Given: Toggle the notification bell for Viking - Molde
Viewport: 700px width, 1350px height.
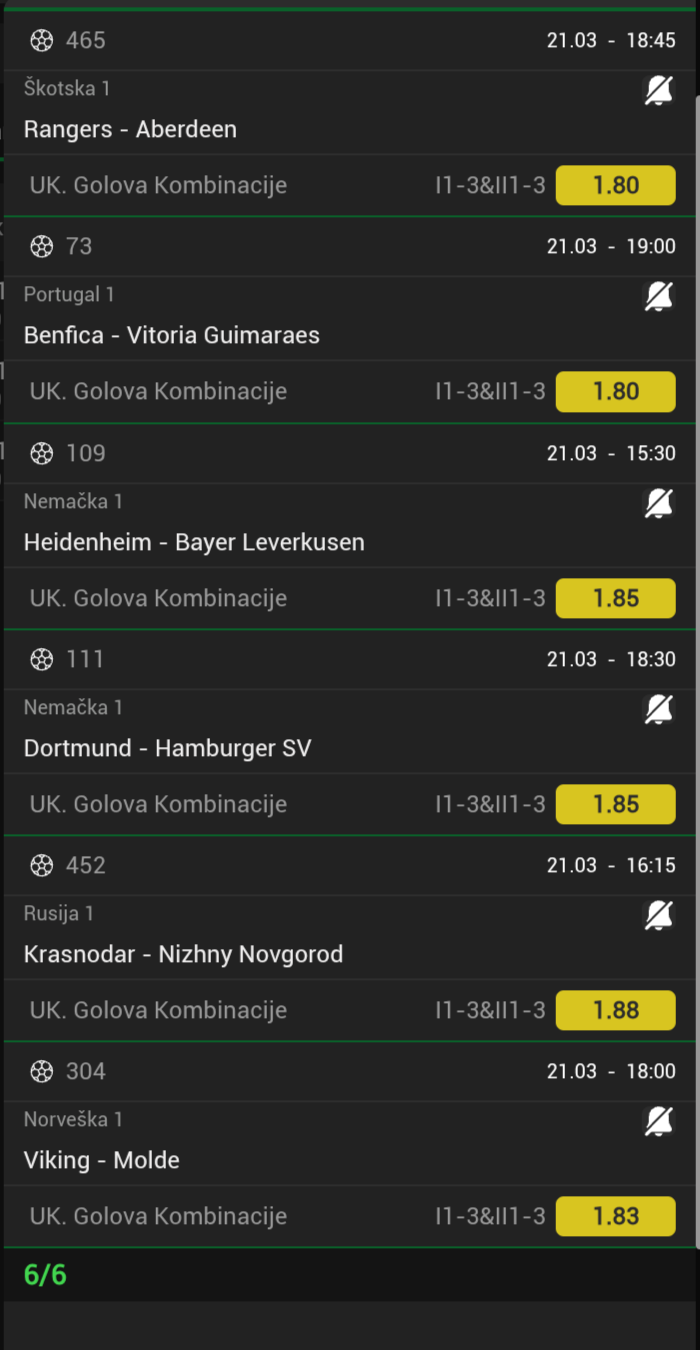Looking at the screenshot, I should 658,1121.
